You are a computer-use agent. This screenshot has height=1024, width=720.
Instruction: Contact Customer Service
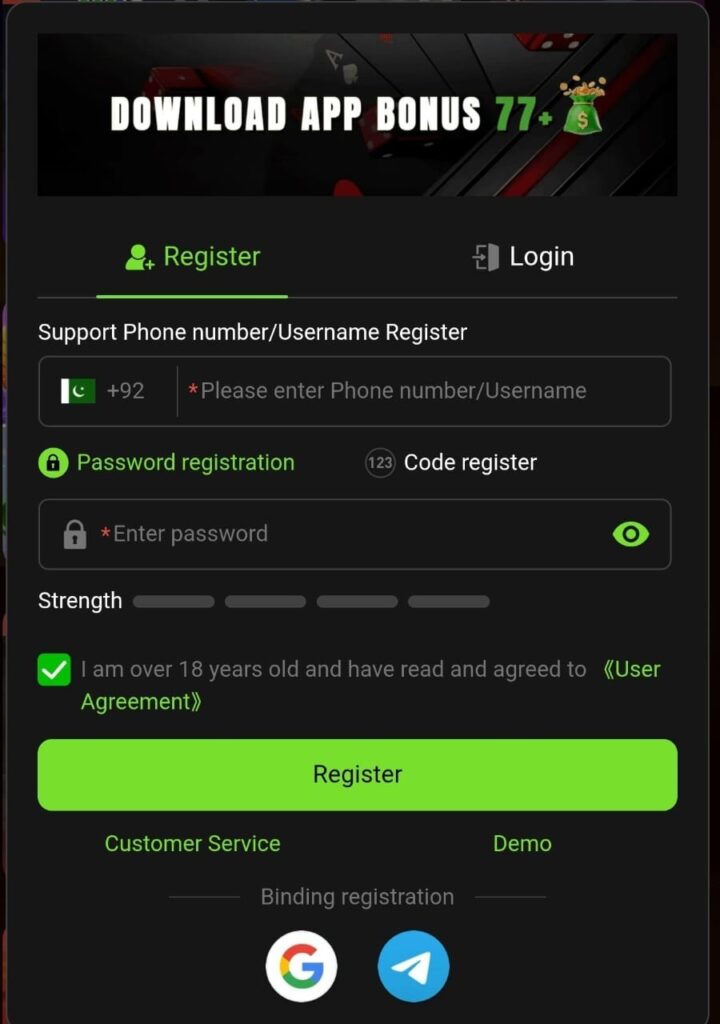[x=192, y=844]
